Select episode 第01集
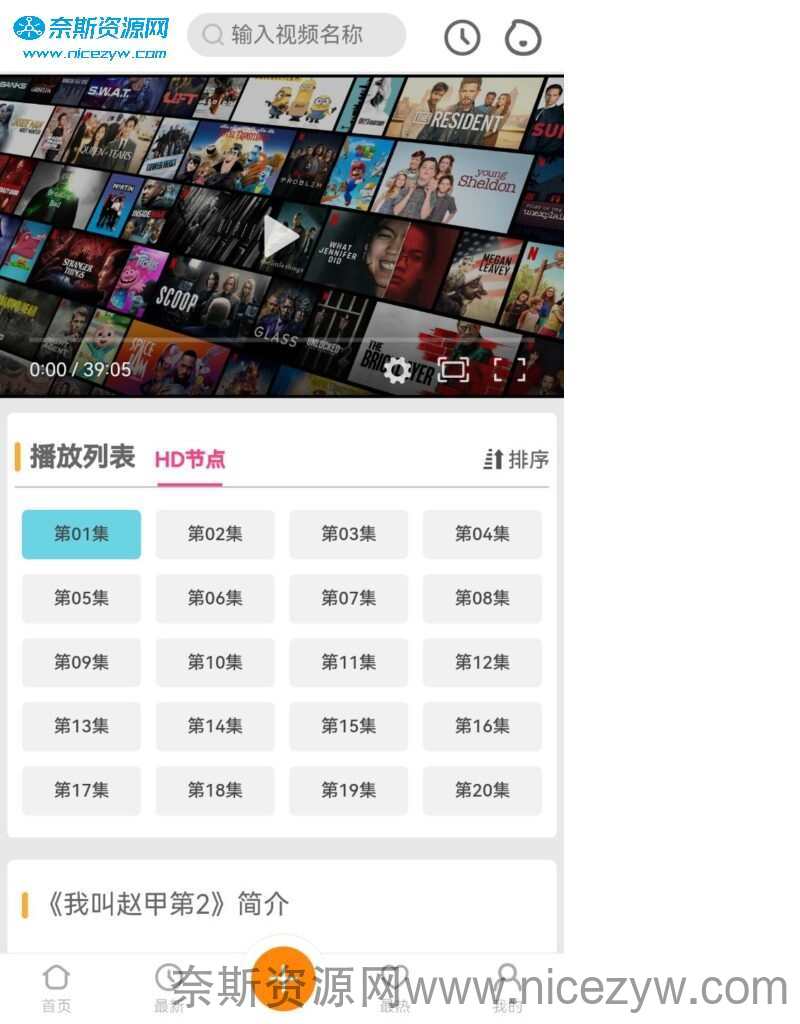The image size is (800, 1024). tap(81, 534)
